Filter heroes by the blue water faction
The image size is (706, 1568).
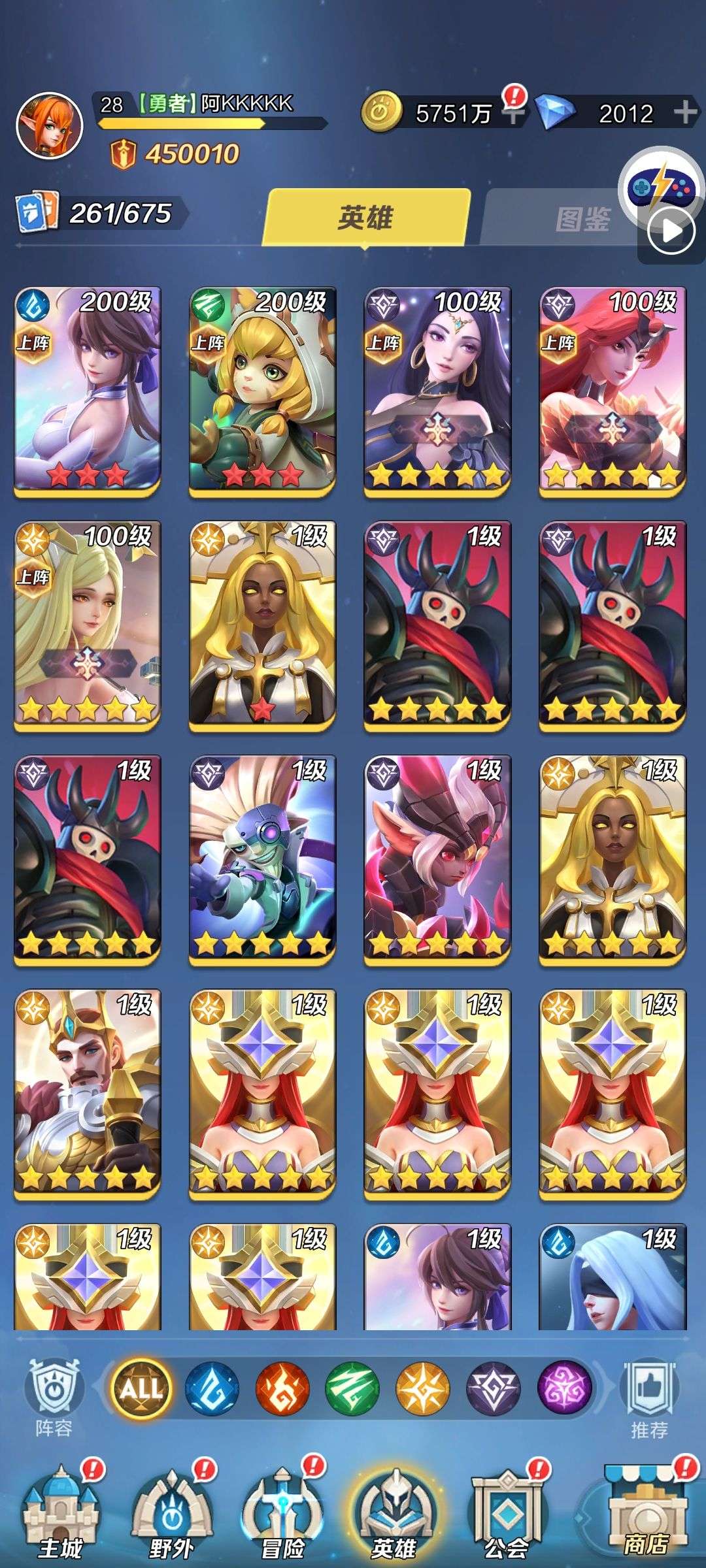[211, 1388]
